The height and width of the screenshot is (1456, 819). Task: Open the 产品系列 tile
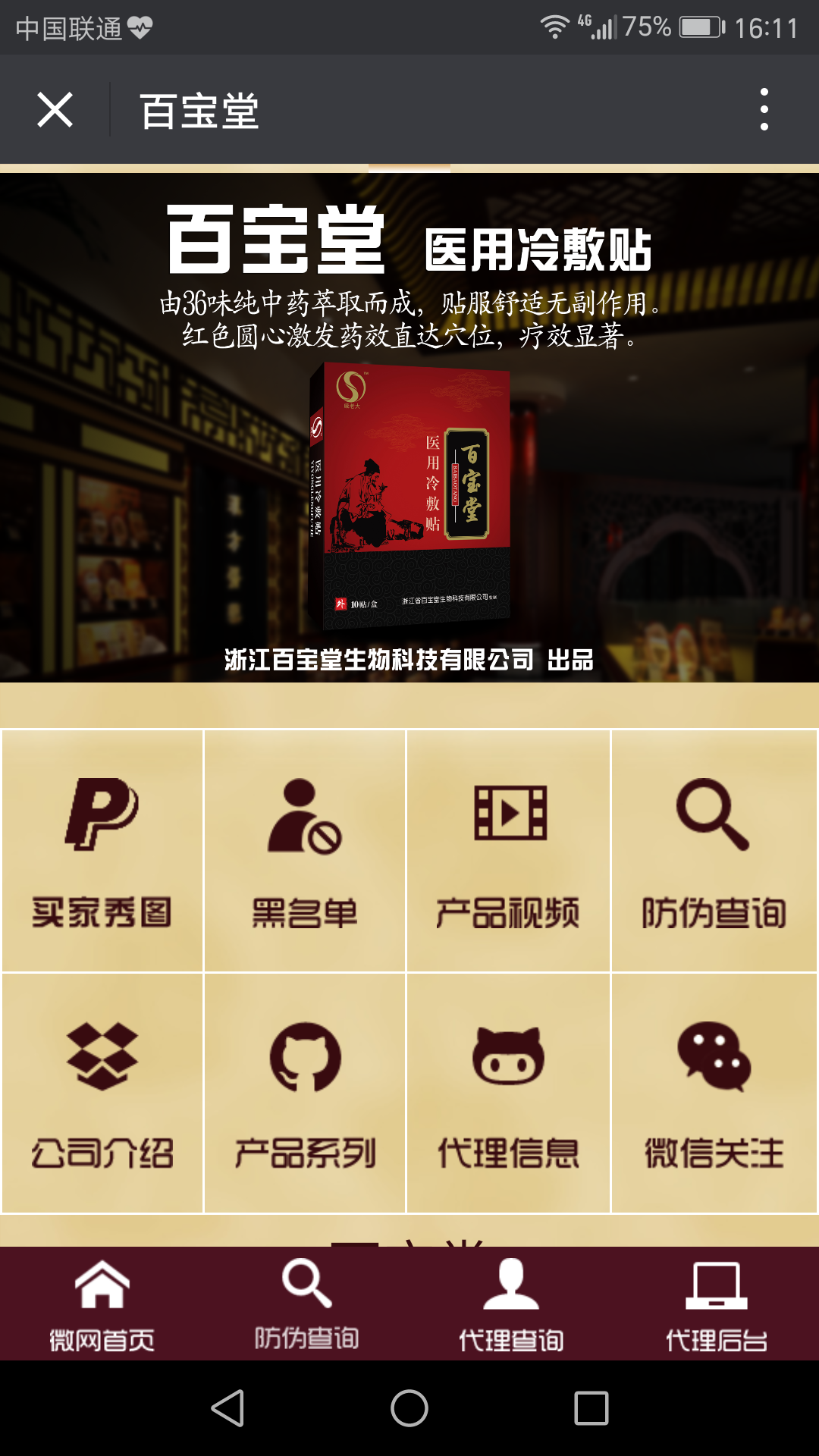[x=305, y=1094]
